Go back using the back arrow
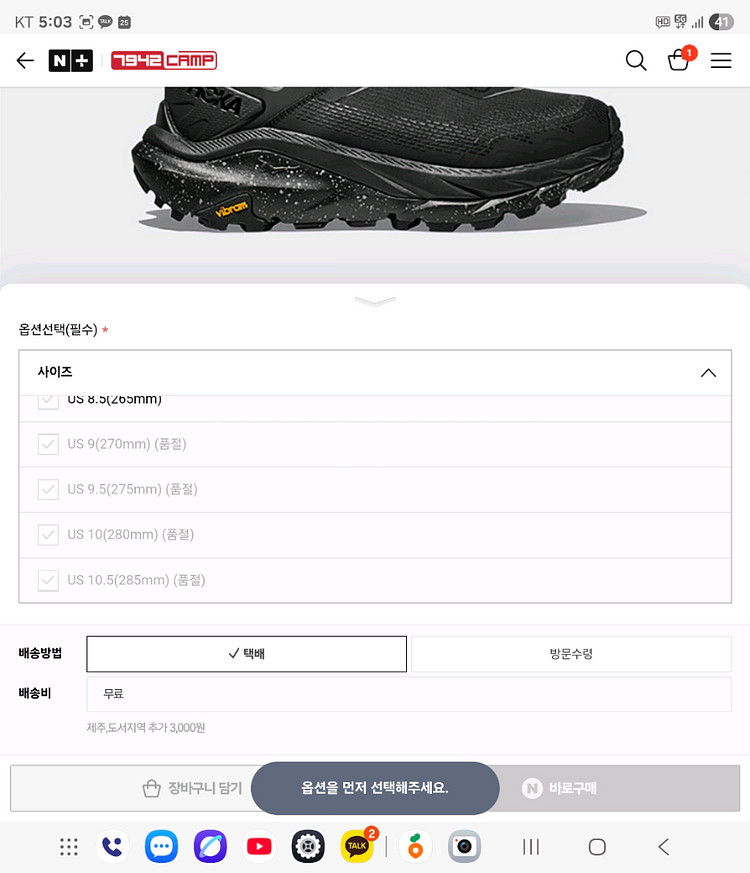Screen dimensions: 750x873 coord(25,61)
